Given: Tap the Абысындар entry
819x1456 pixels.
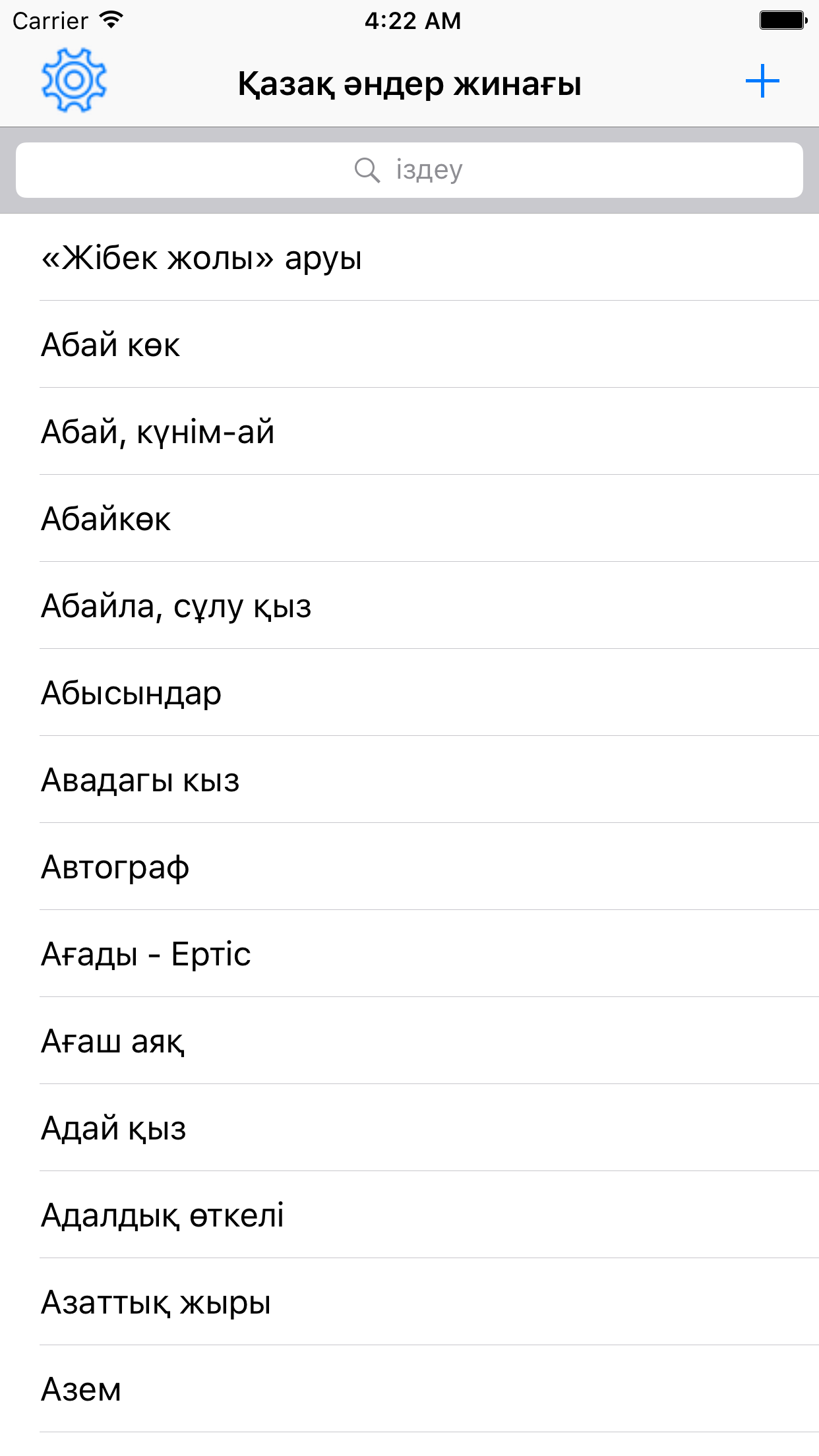Looking at the screenshot, I should [x=131, y=693].
